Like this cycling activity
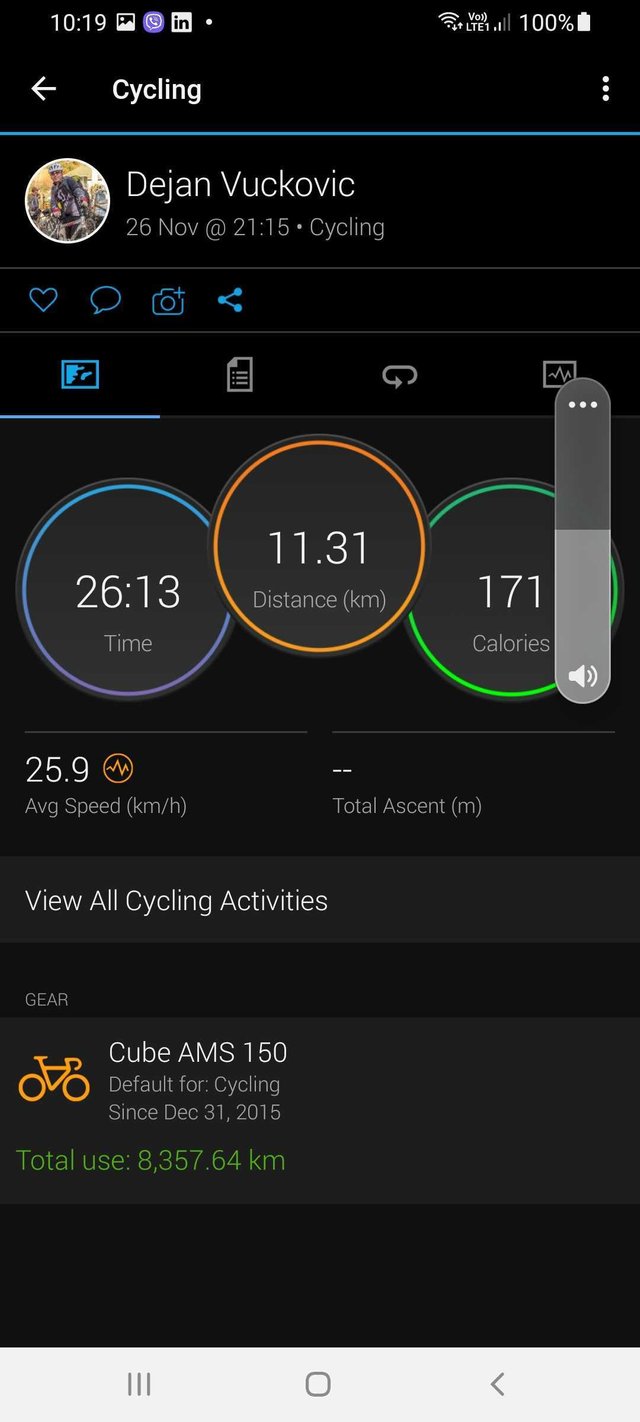Viewport: 640px width, 1422px height. click(x=43, y=300)
